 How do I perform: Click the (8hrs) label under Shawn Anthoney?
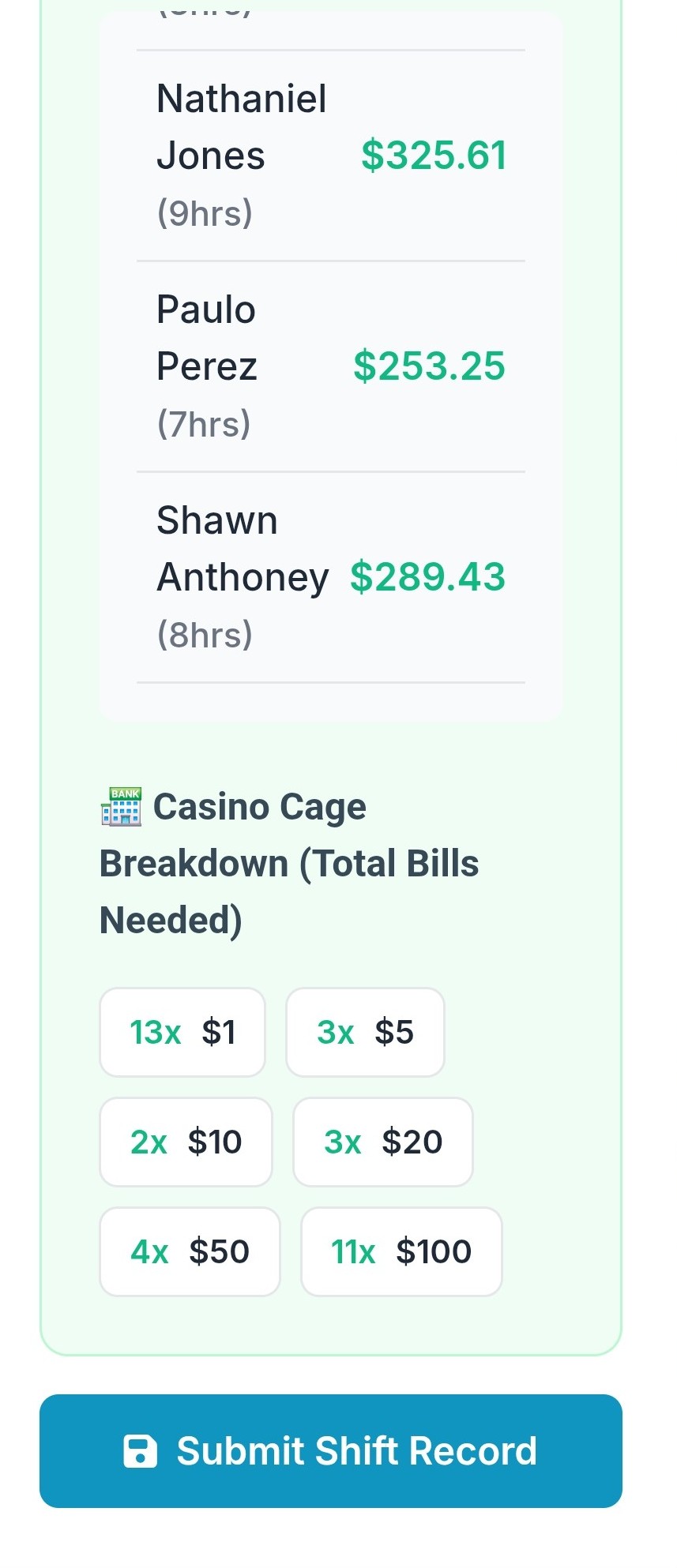tap(204, 633)
